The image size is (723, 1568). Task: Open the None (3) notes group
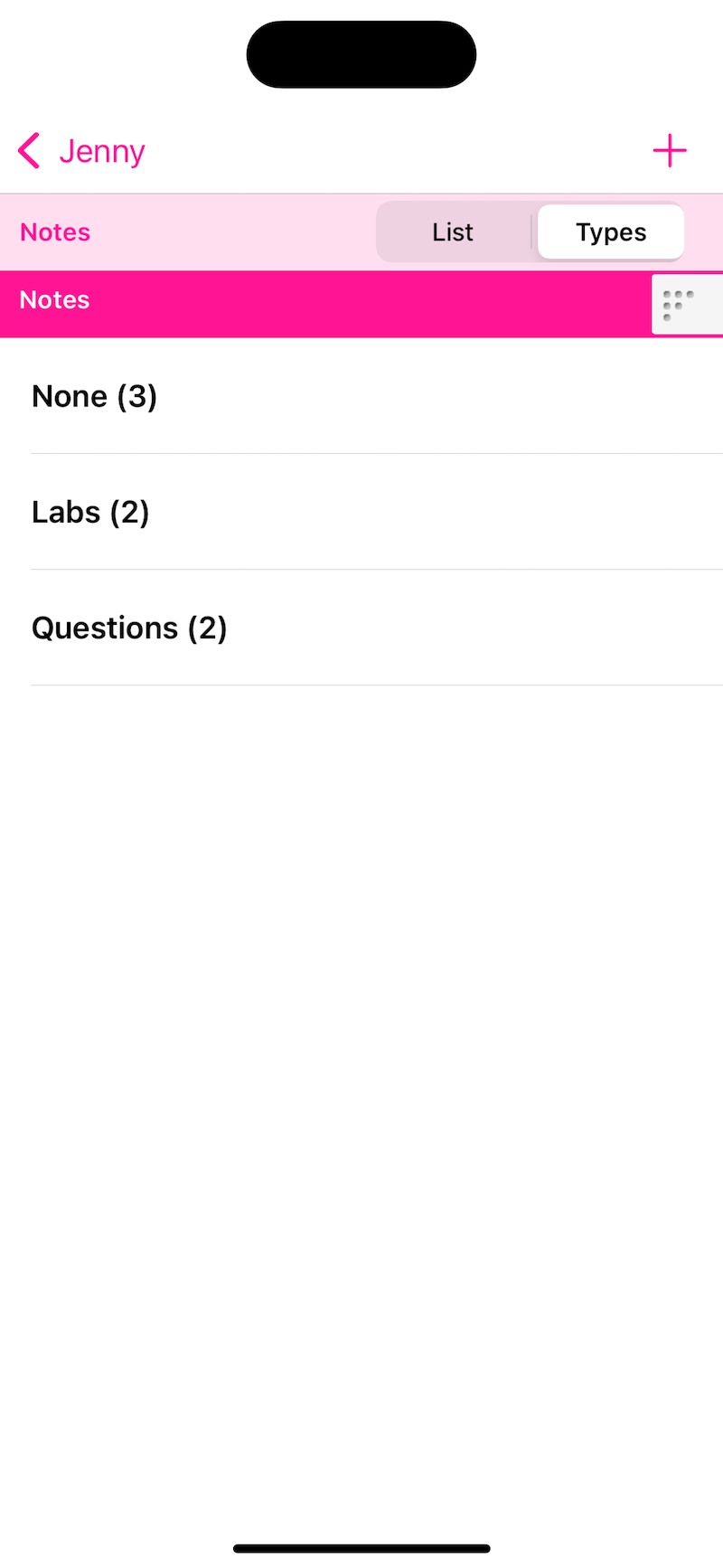361,396
